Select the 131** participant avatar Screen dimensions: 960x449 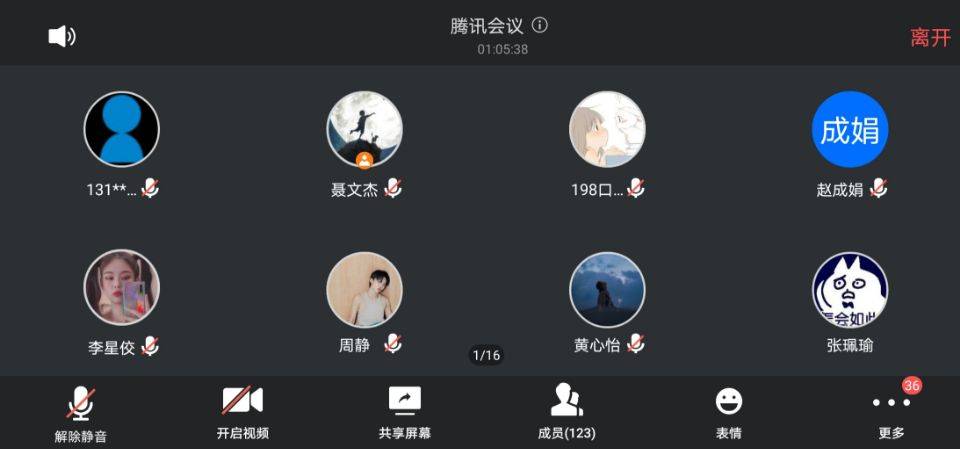coord(122,129)
